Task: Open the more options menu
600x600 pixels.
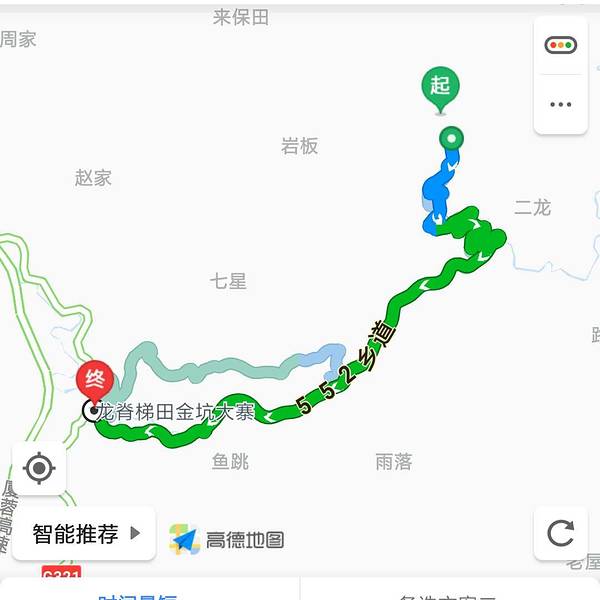Action: point(560,104)
